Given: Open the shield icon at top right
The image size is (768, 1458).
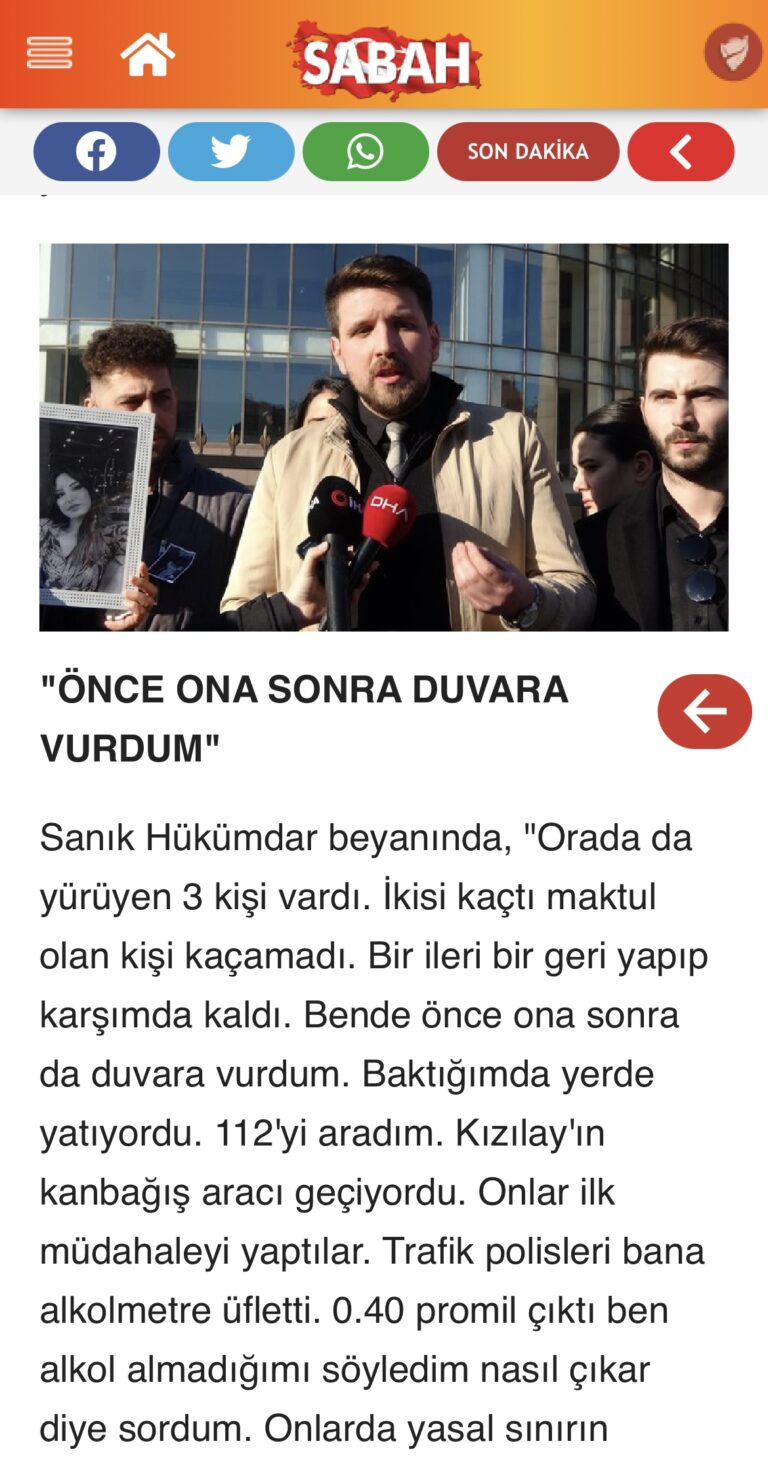Looking at the screenshot, I should click(732, 52).
